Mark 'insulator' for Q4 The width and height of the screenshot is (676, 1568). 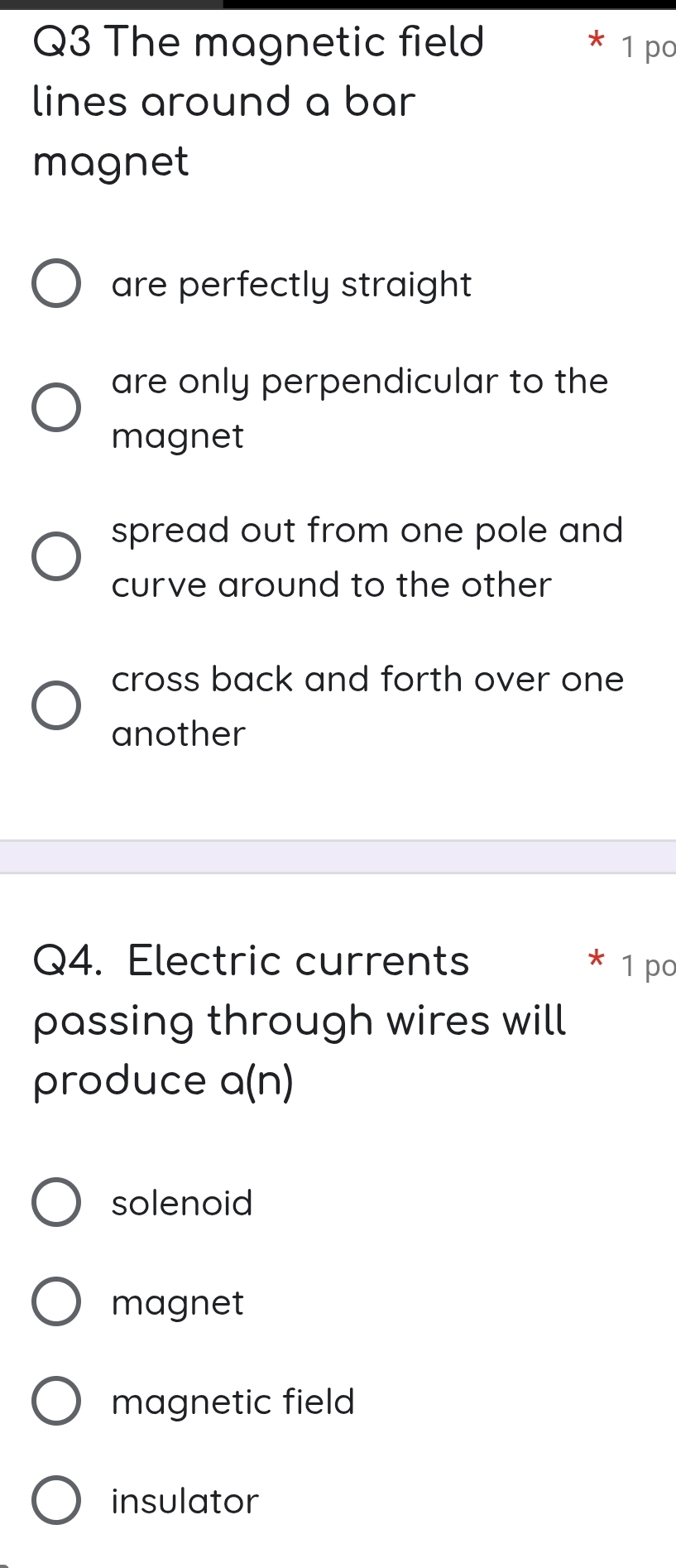(x=56, y=1500)
